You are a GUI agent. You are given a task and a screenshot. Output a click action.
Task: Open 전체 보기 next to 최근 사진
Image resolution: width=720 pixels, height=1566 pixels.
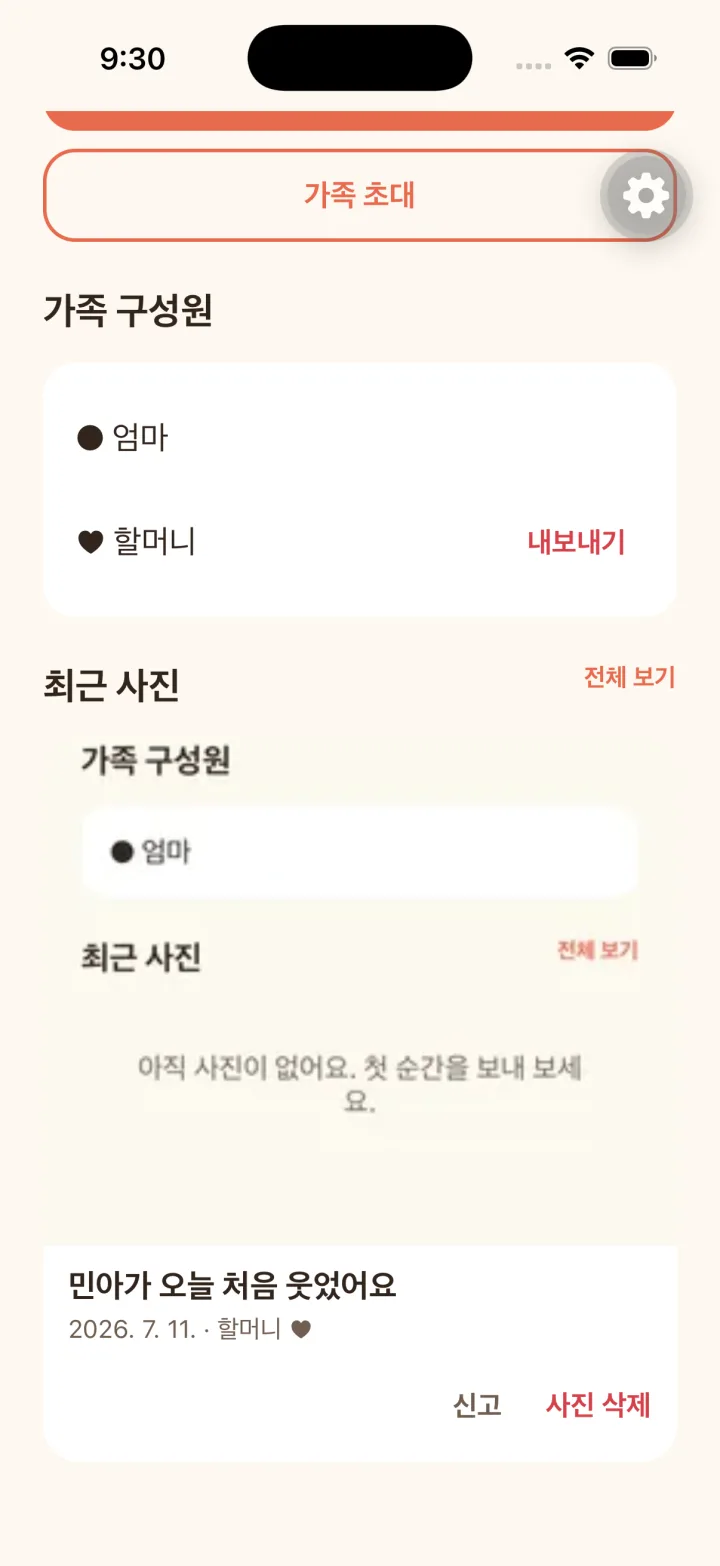tap(629, 677)
